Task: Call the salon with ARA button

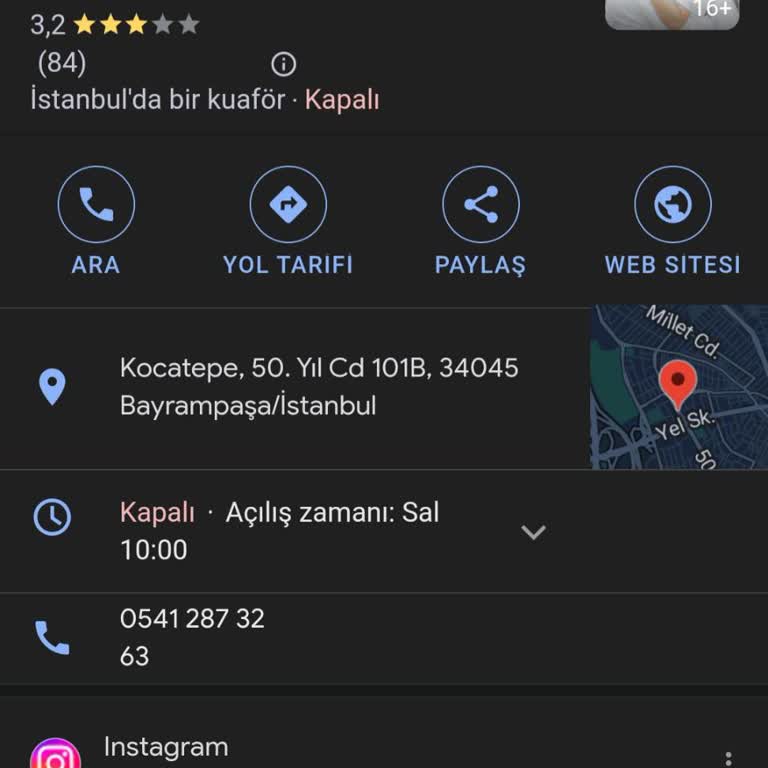Action: (96, 205)
